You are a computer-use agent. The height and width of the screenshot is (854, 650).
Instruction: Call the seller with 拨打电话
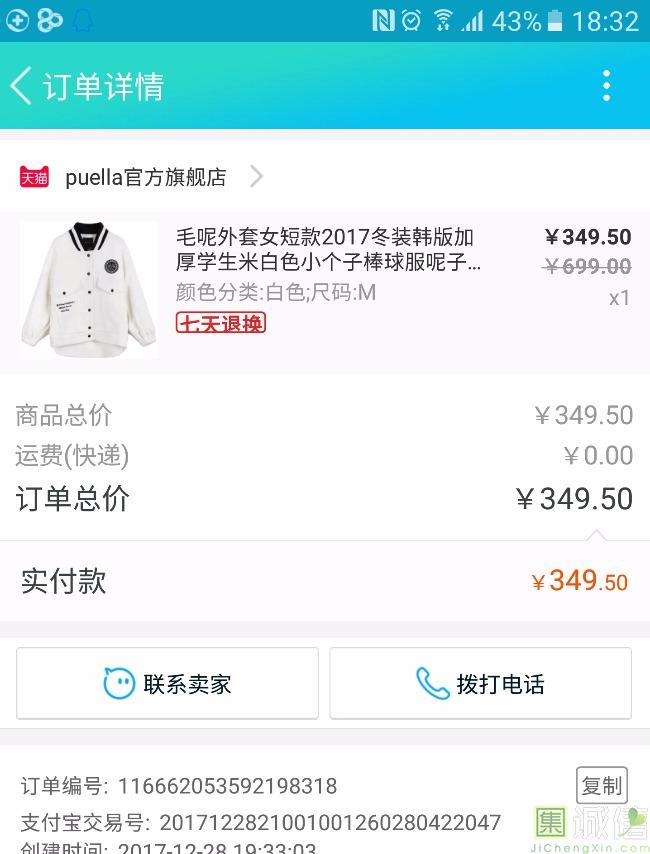tap(480, 684)
